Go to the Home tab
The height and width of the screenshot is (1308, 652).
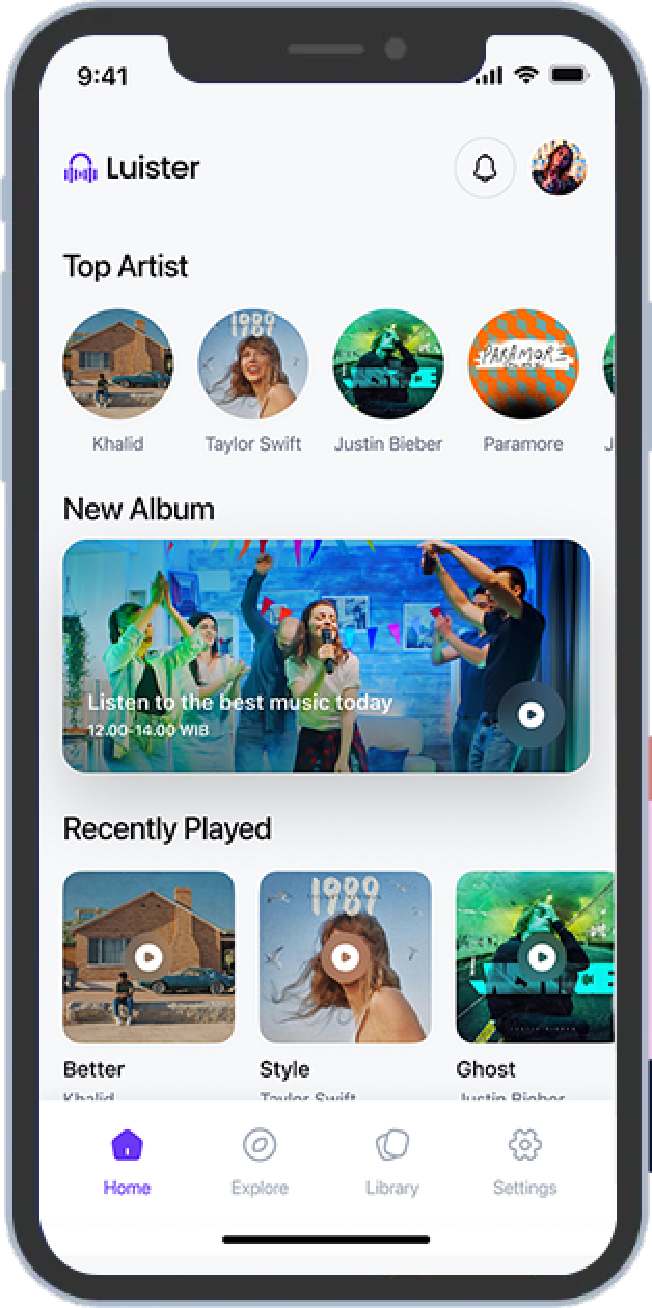(127, 1161)
